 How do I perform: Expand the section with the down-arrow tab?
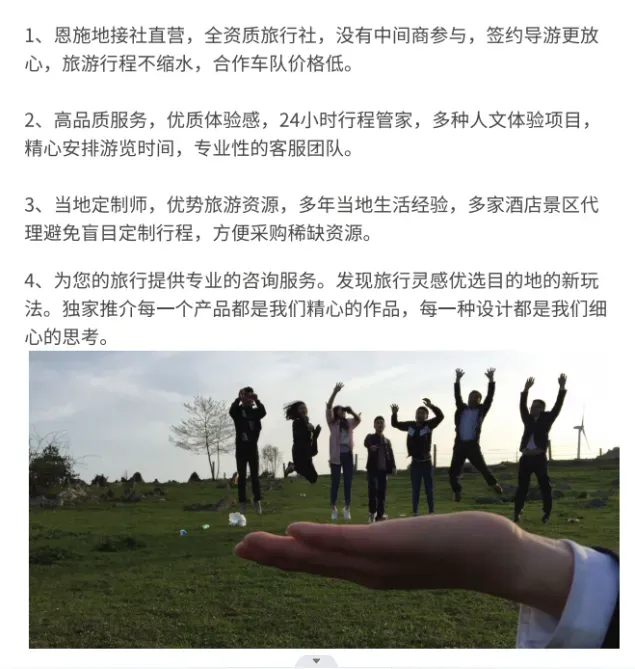316,661
